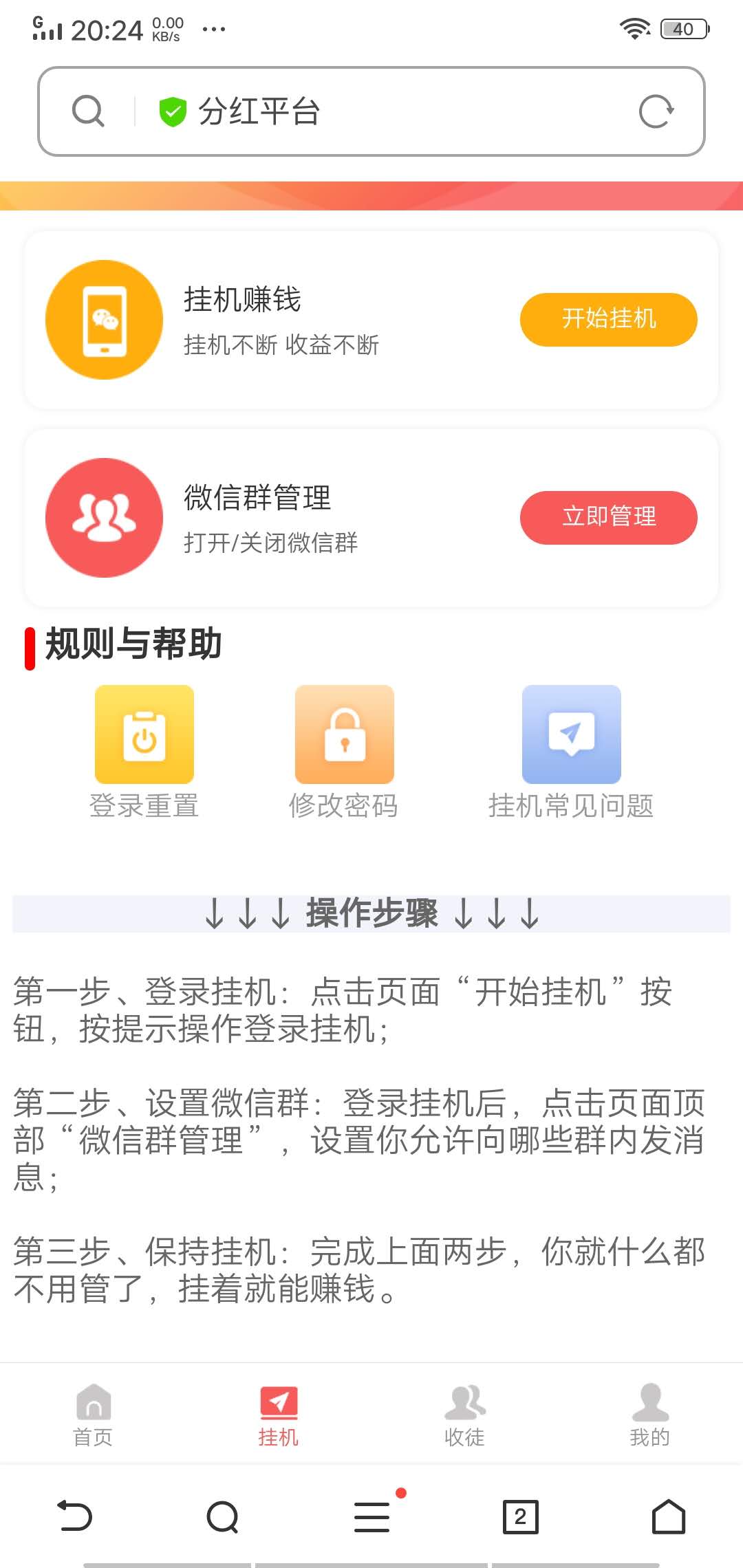Tap 开始挂机 to start hanging up

coord(608,319)
